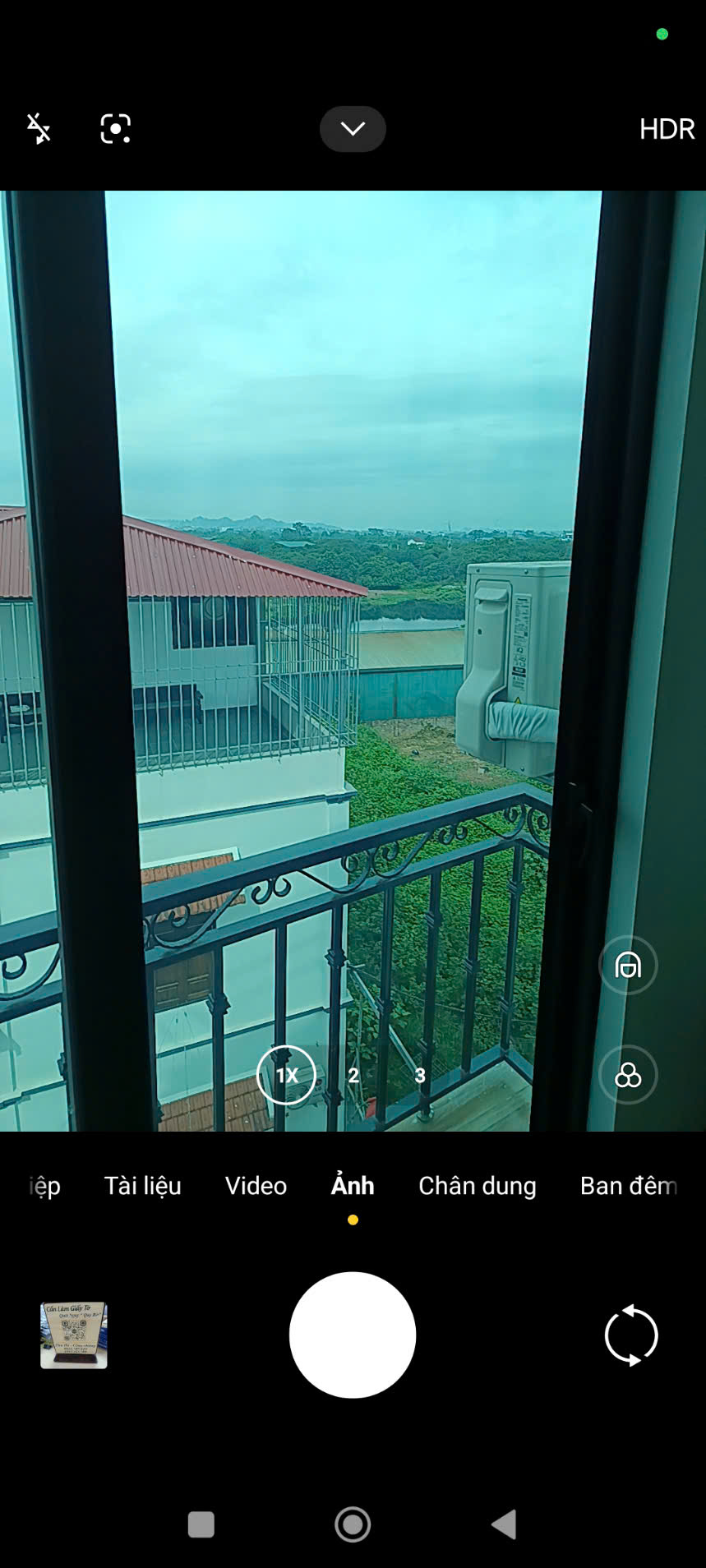This screenshot has width=706, height=1568.
Task: Switch to Chân dung mode
Action: pyautogui.click(x=478, y=1186)
